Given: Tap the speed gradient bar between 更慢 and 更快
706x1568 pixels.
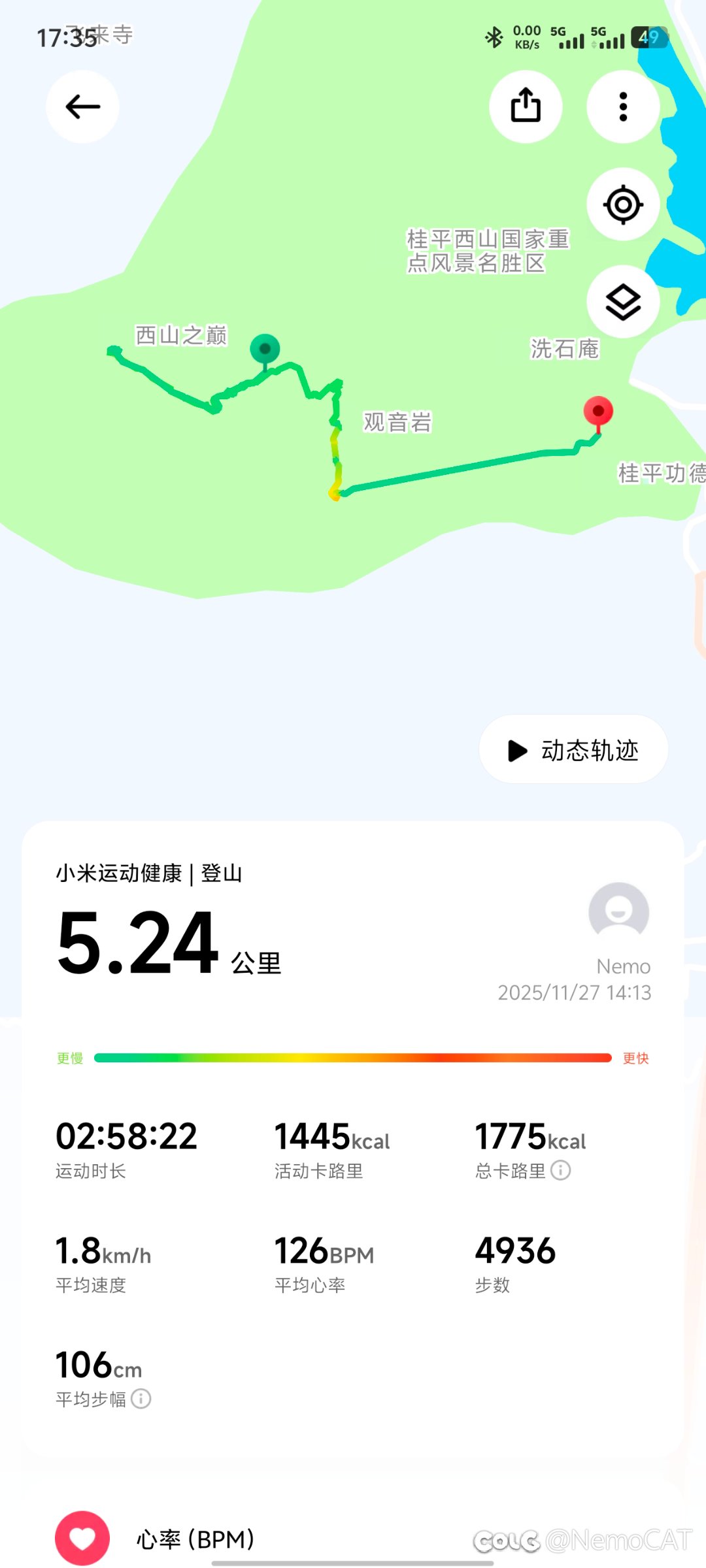Looking at the screenshot, I should pyautogui.click(x=353, y=1058).
